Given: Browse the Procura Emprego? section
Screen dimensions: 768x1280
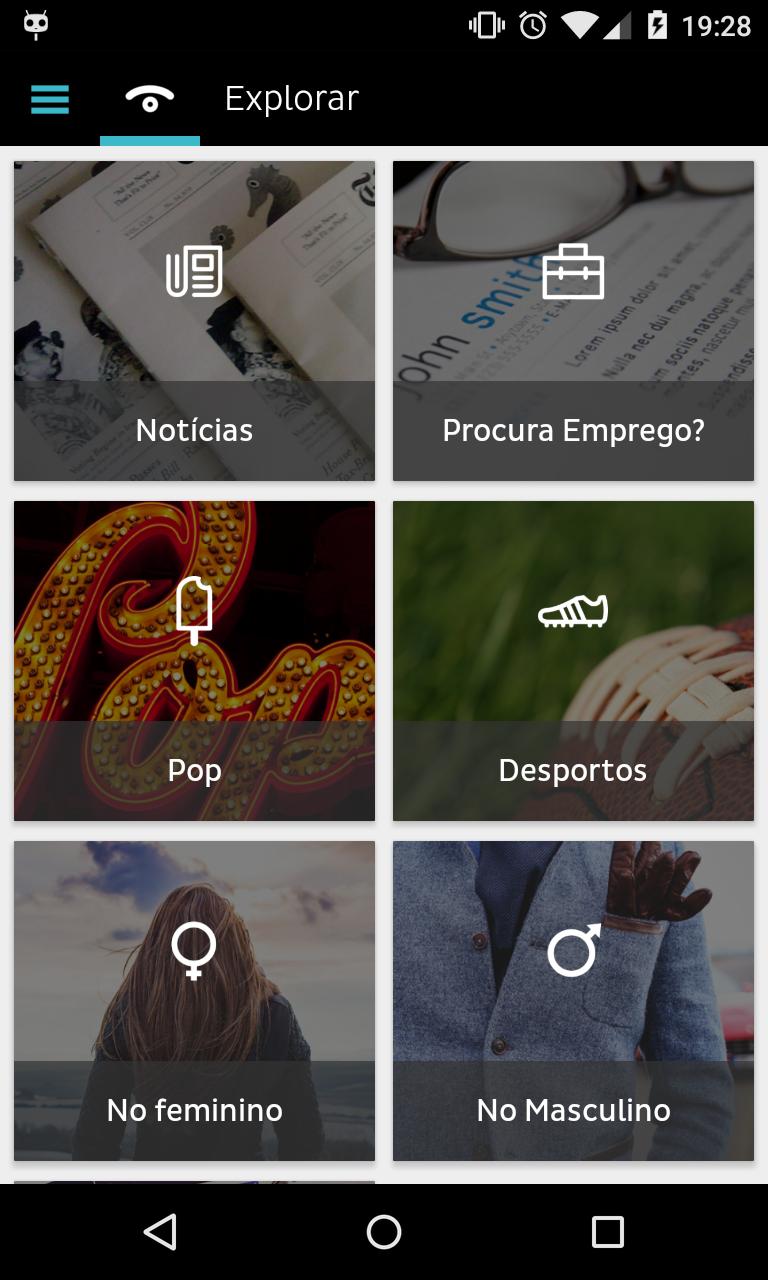Looking at the screenshot, I should pos(573,321).
